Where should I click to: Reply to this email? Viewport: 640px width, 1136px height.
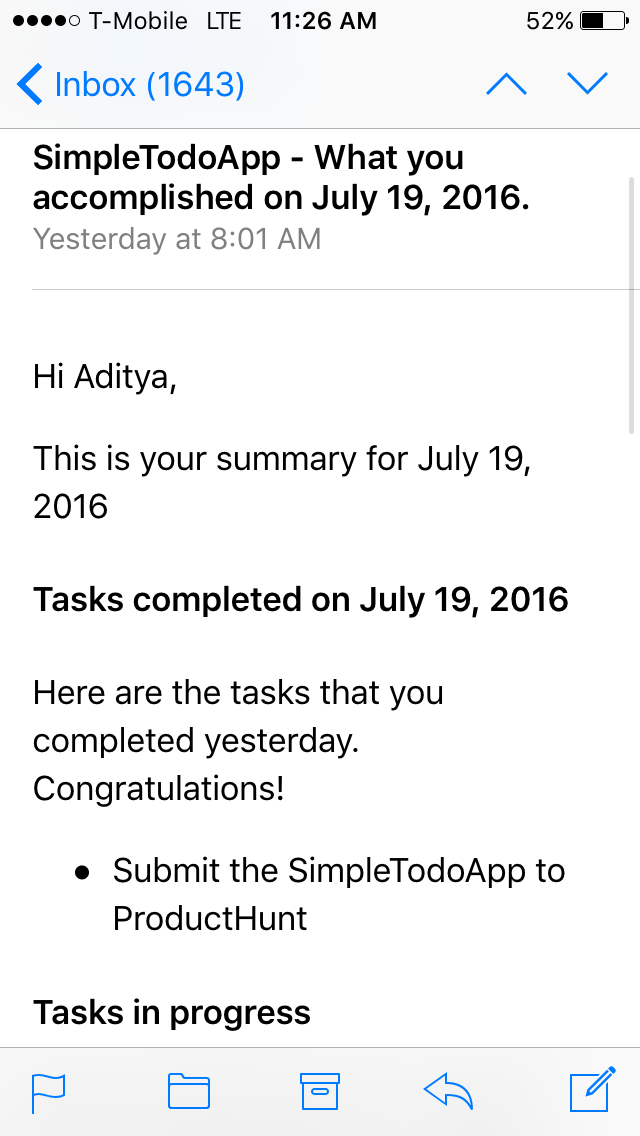click(448, 1092)
